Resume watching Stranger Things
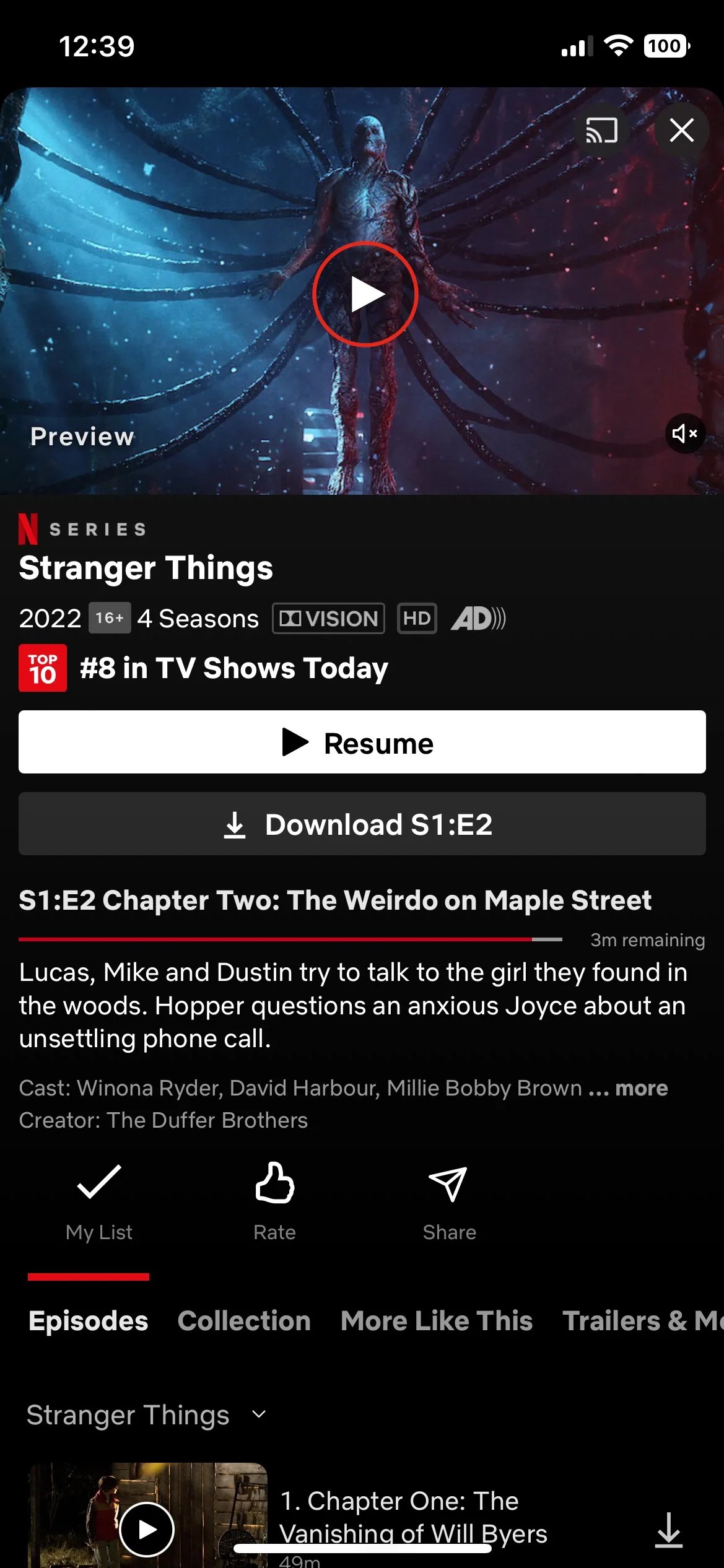724x1568 pixels. pyautogui.click(x=362, y=743)
